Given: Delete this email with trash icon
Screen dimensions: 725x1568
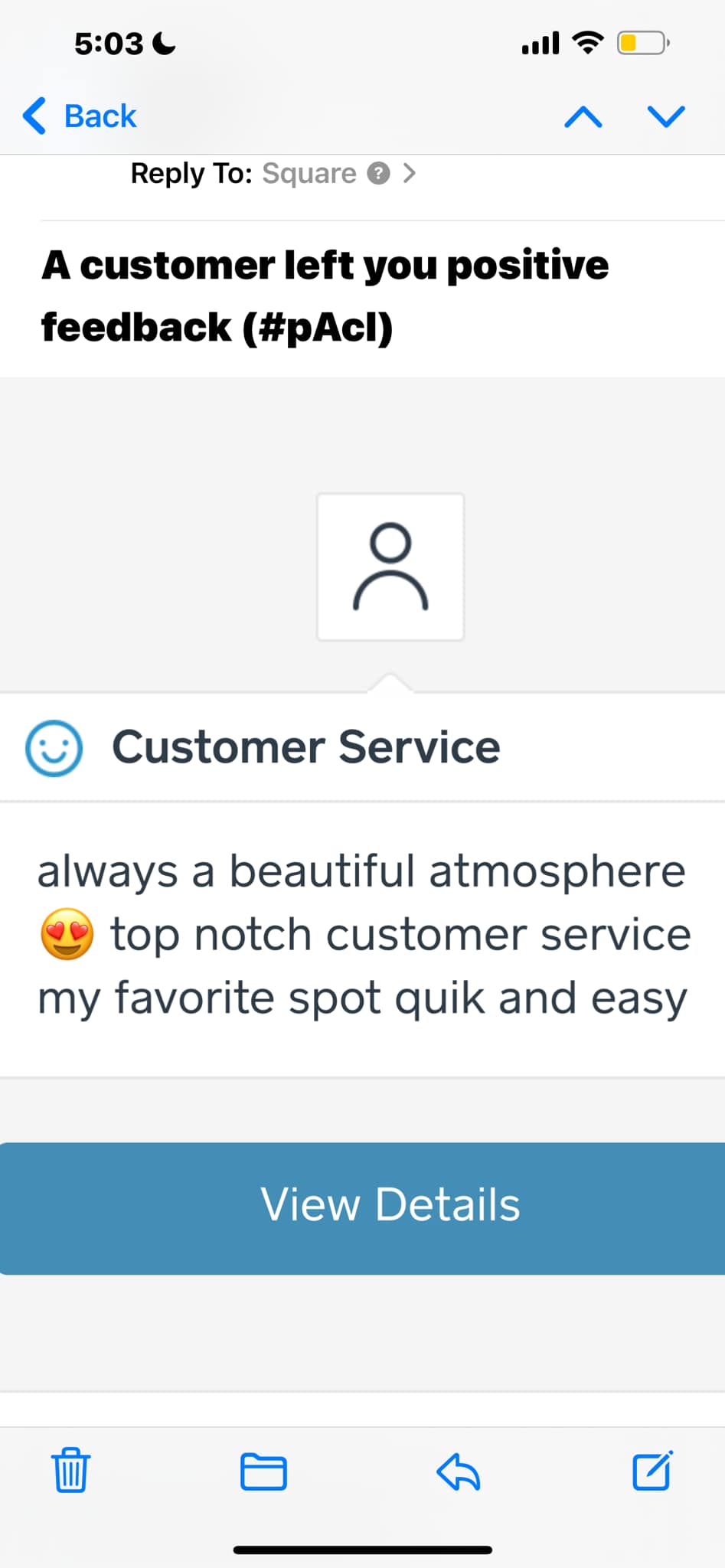Looking at the screenshot, I should pyautogui.click(x=70, y=1470).
